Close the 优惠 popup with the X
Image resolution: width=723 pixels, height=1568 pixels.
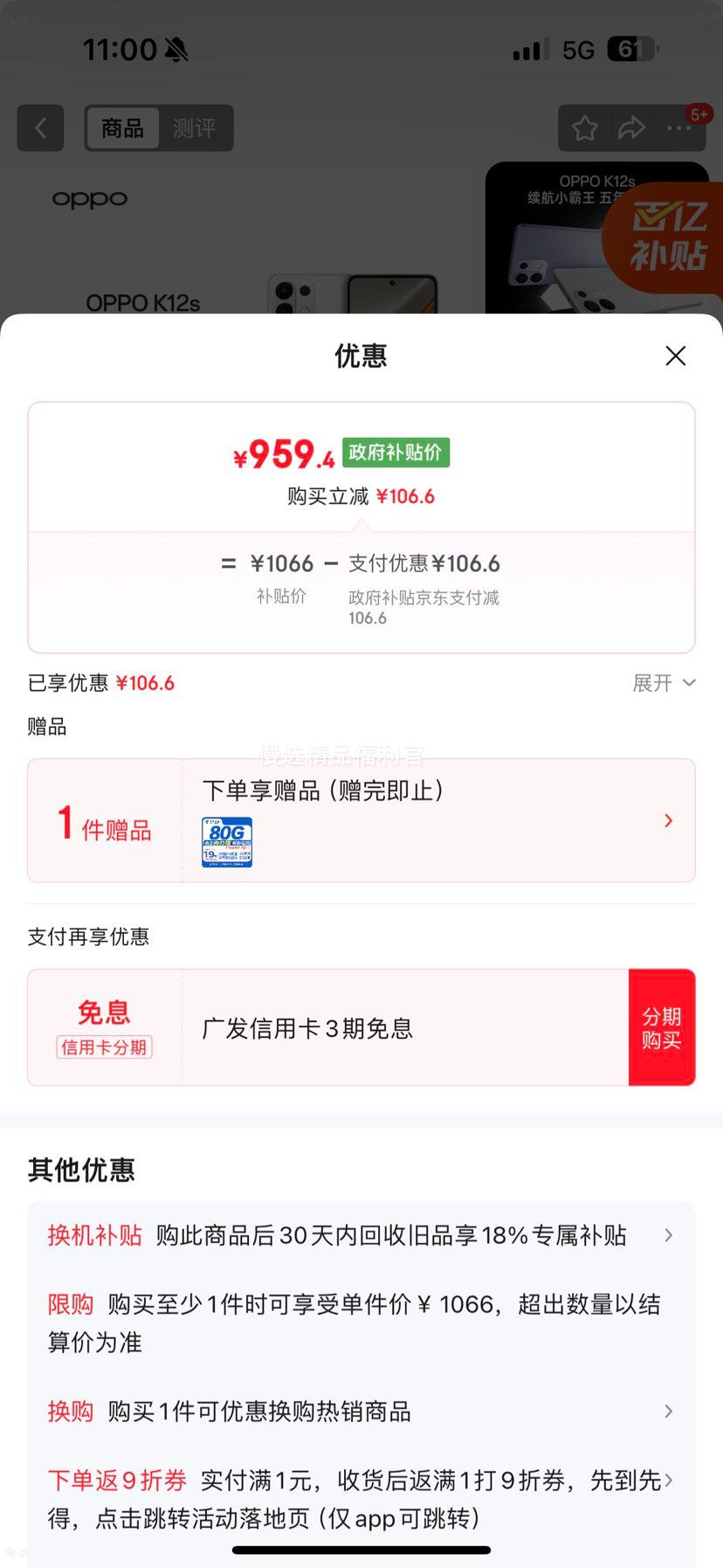[675, 356]
